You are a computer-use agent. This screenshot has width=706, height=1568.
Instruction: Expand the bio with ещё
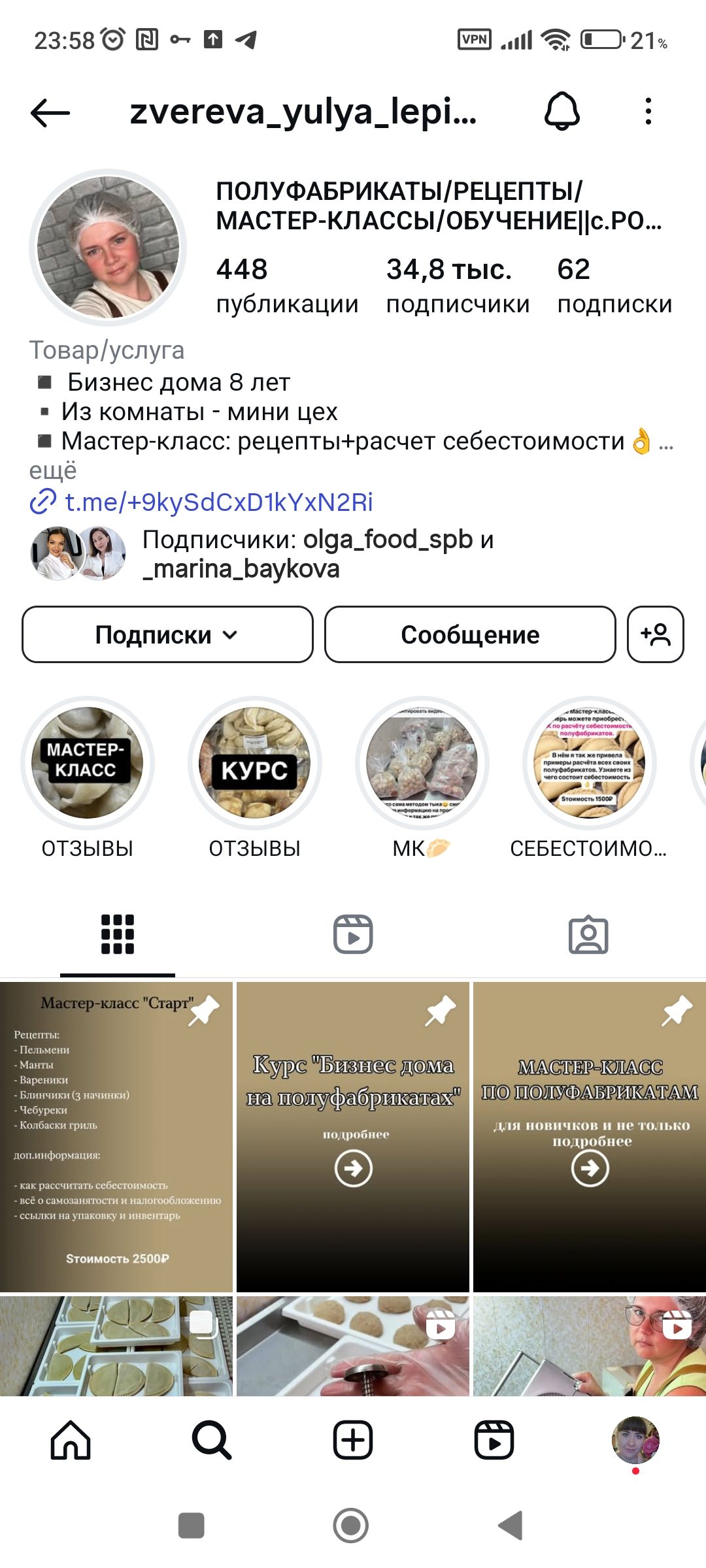tap(53, 470)
